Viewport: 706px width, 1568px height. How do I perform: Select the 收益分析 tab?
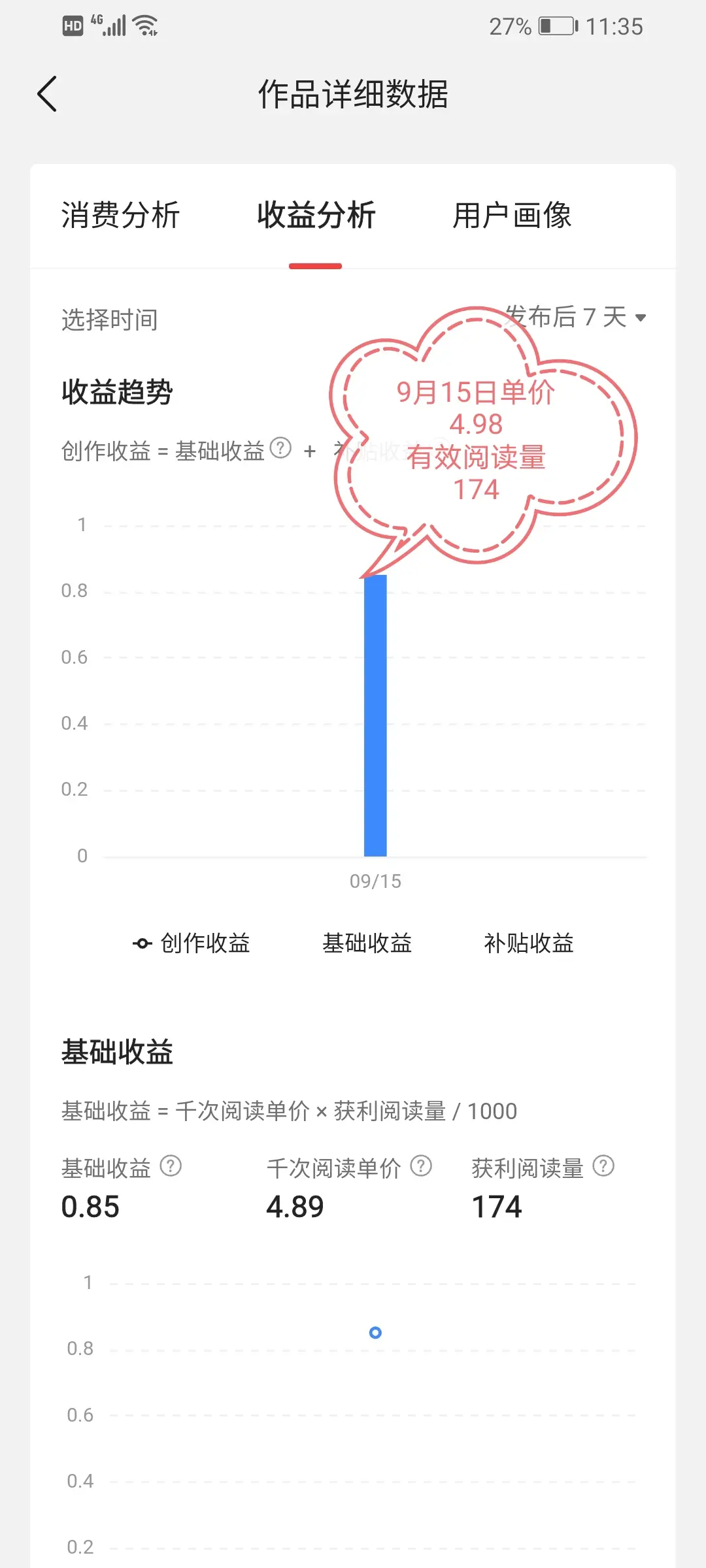point(316,216)
